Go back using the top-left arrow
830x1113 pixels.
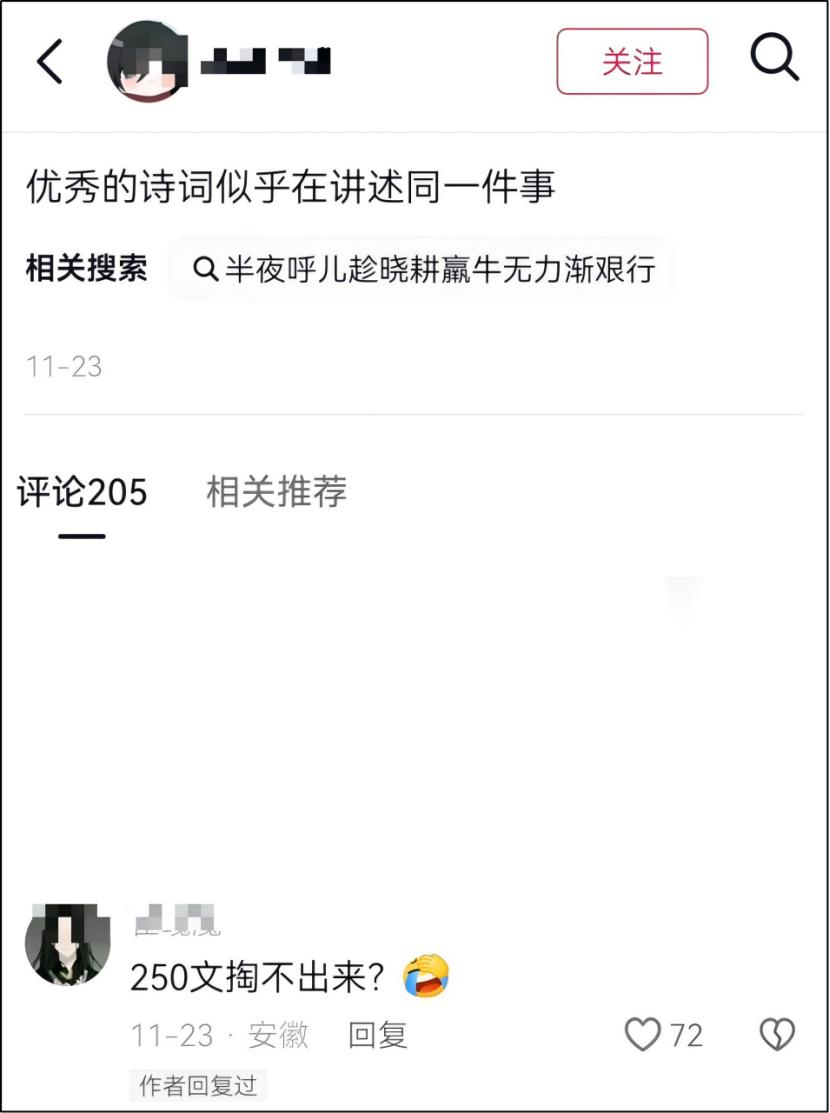[50, 61]
